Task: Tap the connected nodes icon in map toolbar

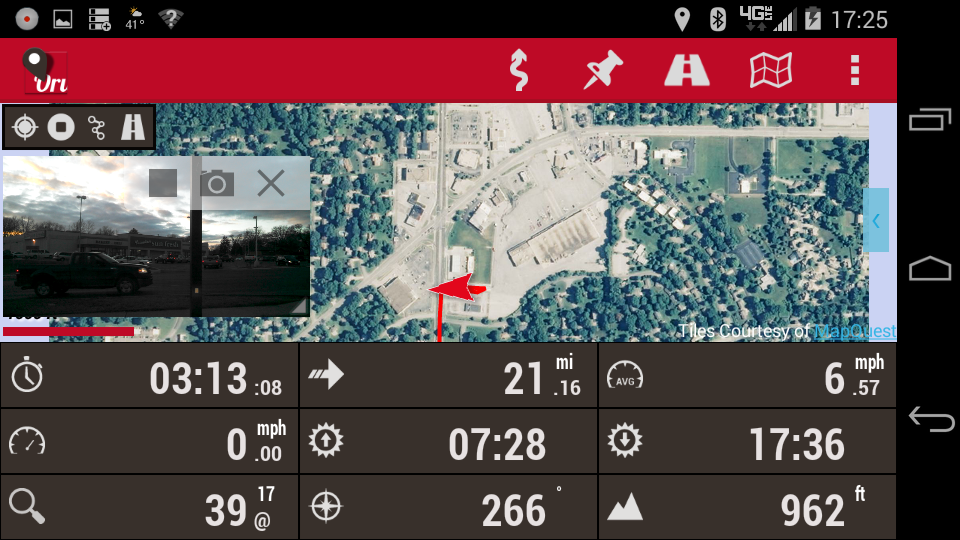Action: pos(97,127)
